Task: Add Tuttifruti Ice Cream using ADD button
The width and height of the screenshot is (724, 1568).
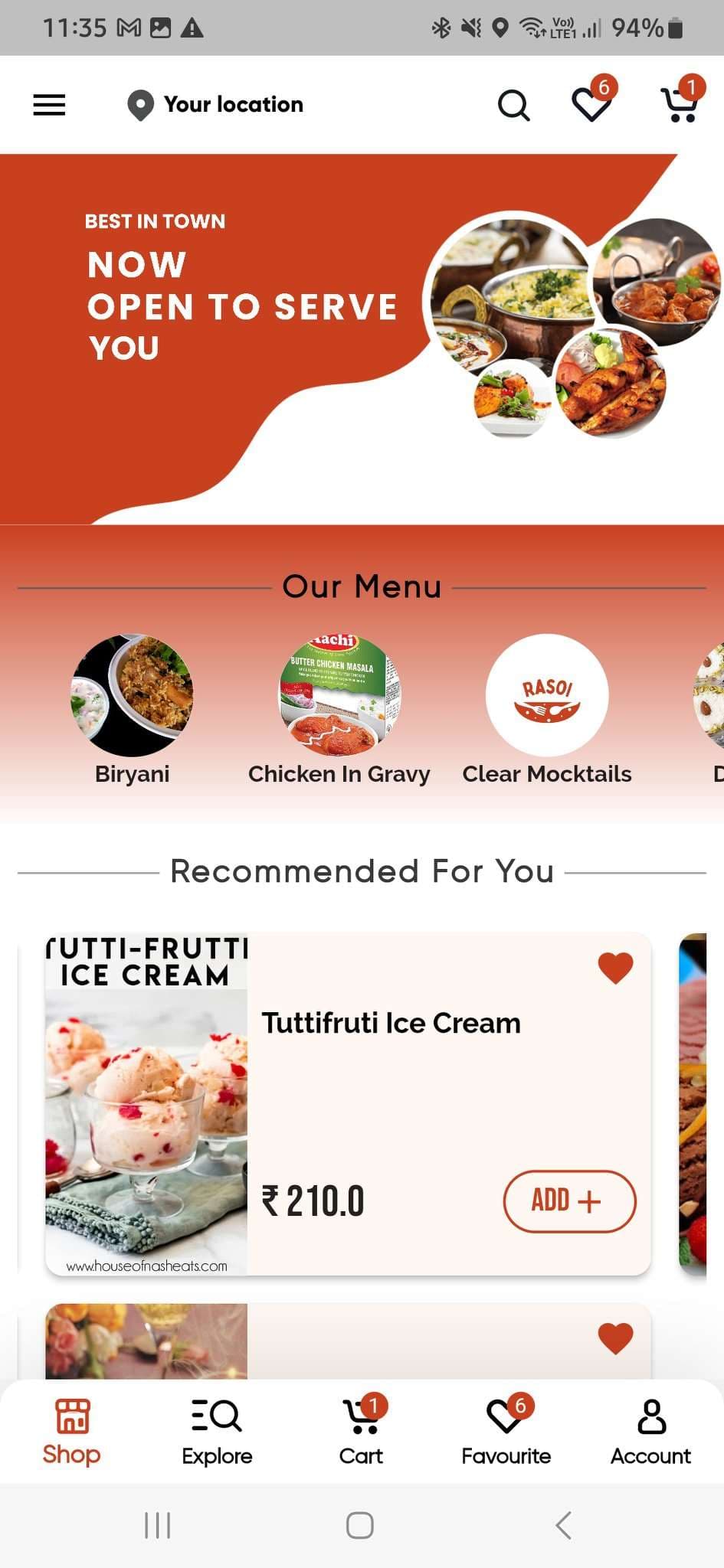Action: click(x=569, y=1201)
